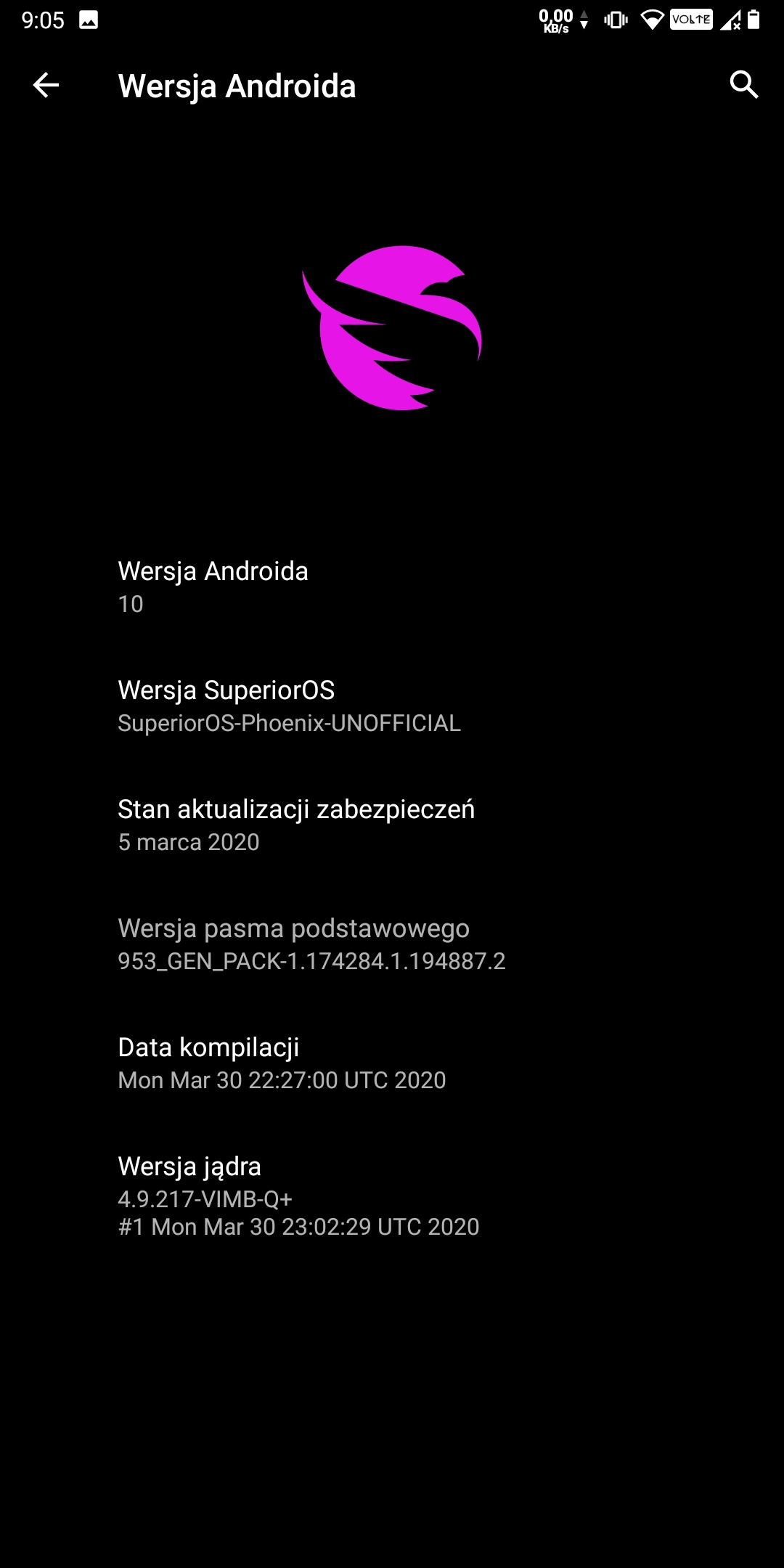Open the Wersja SuperiorOS row

point(392,706)
